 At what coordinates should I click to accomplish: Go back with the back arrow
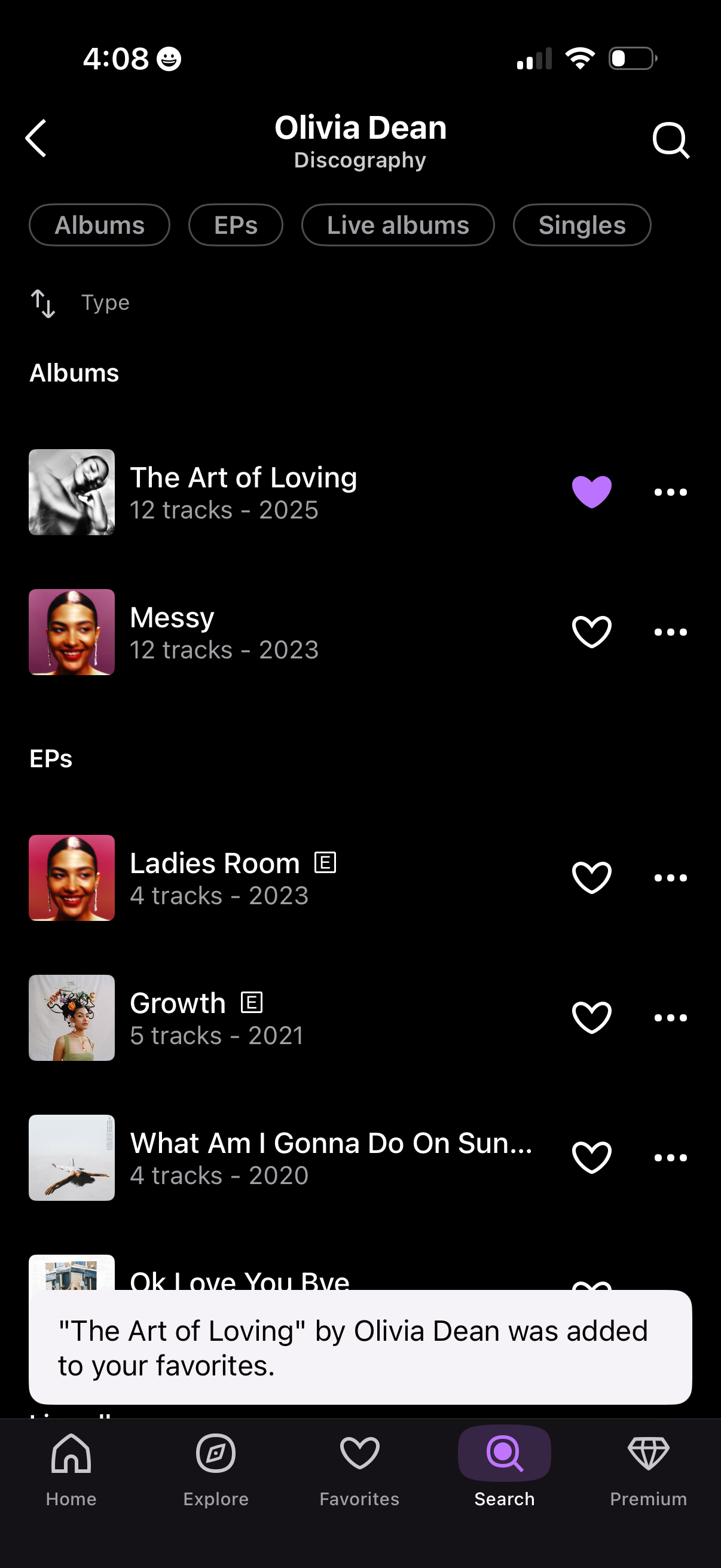(x=36, y=139)
